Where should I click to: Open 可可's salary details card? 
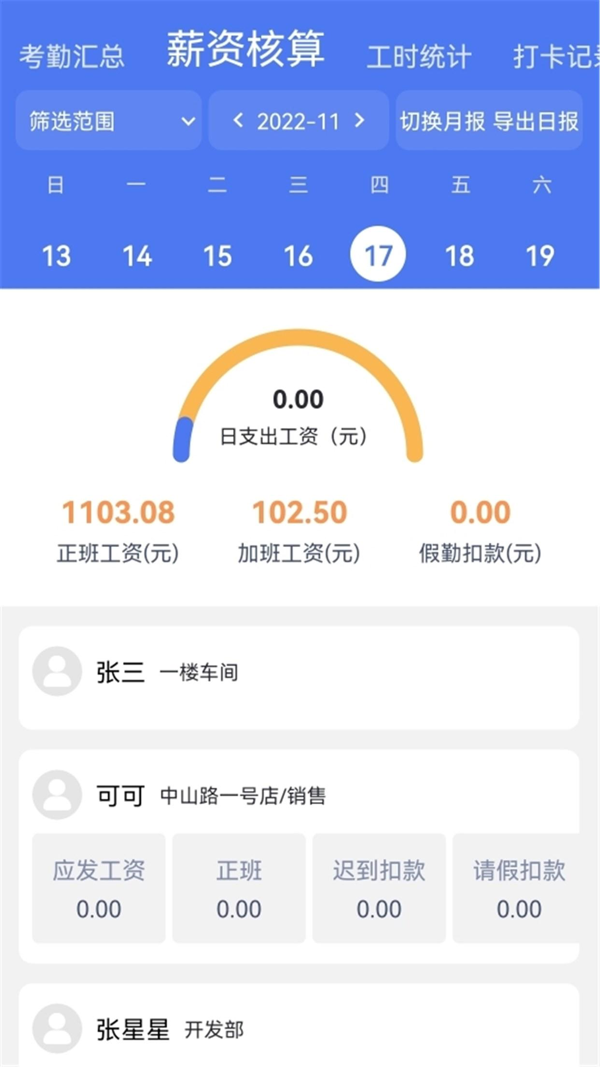[298, 796]
